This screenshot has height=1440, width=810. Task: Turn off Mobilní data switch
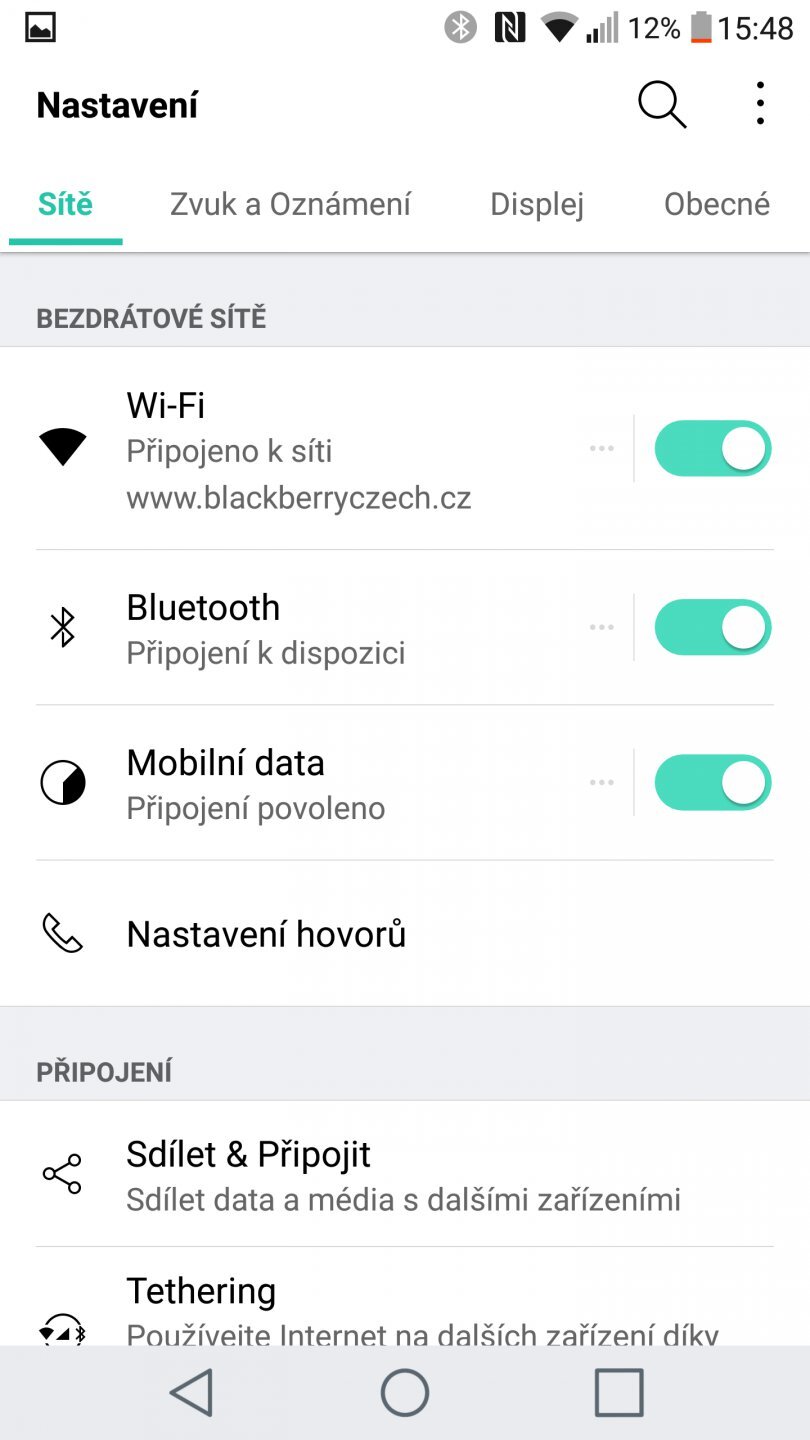[712, 783]
